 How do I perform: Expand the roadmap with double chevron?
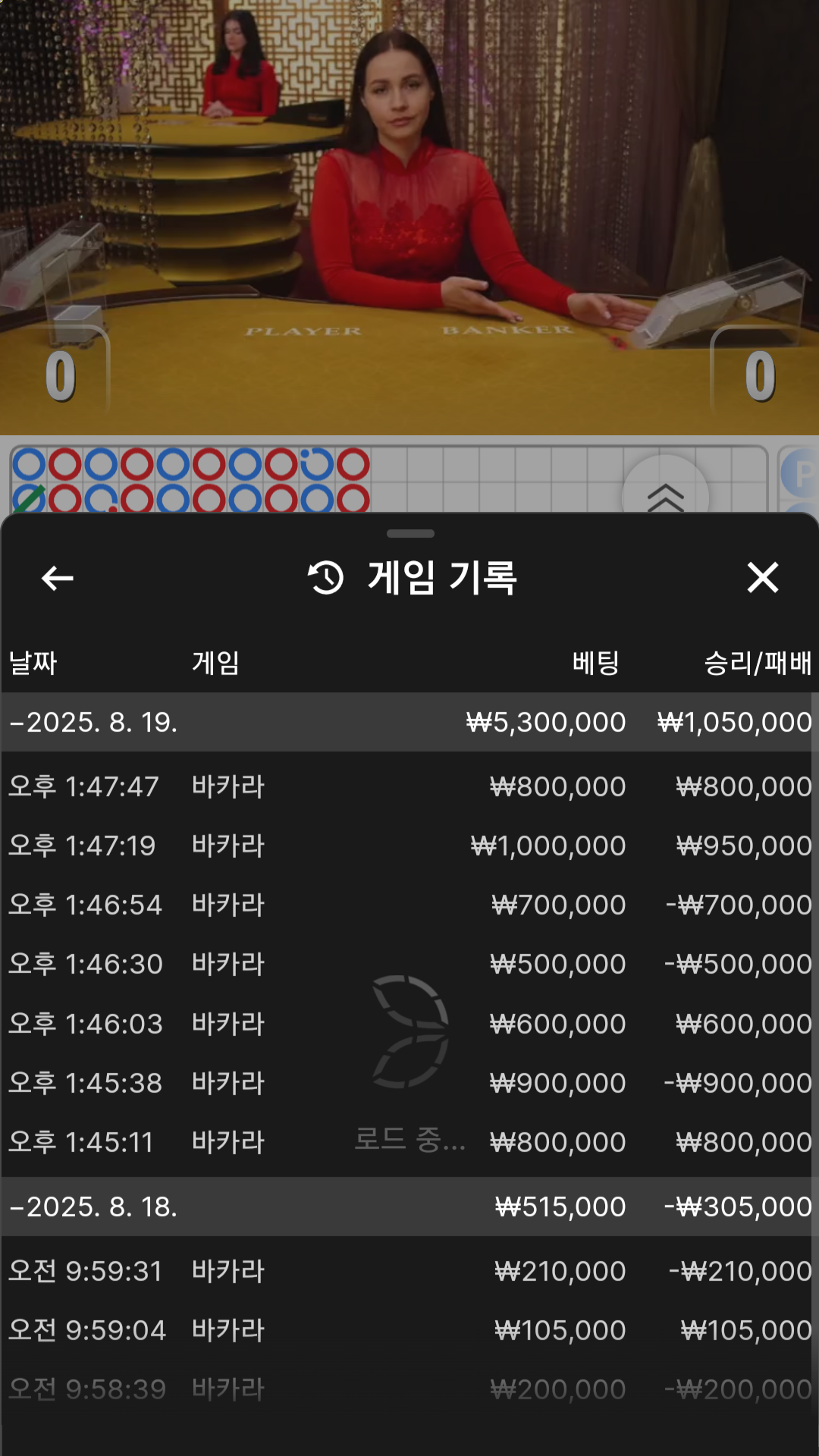(665, 494)
